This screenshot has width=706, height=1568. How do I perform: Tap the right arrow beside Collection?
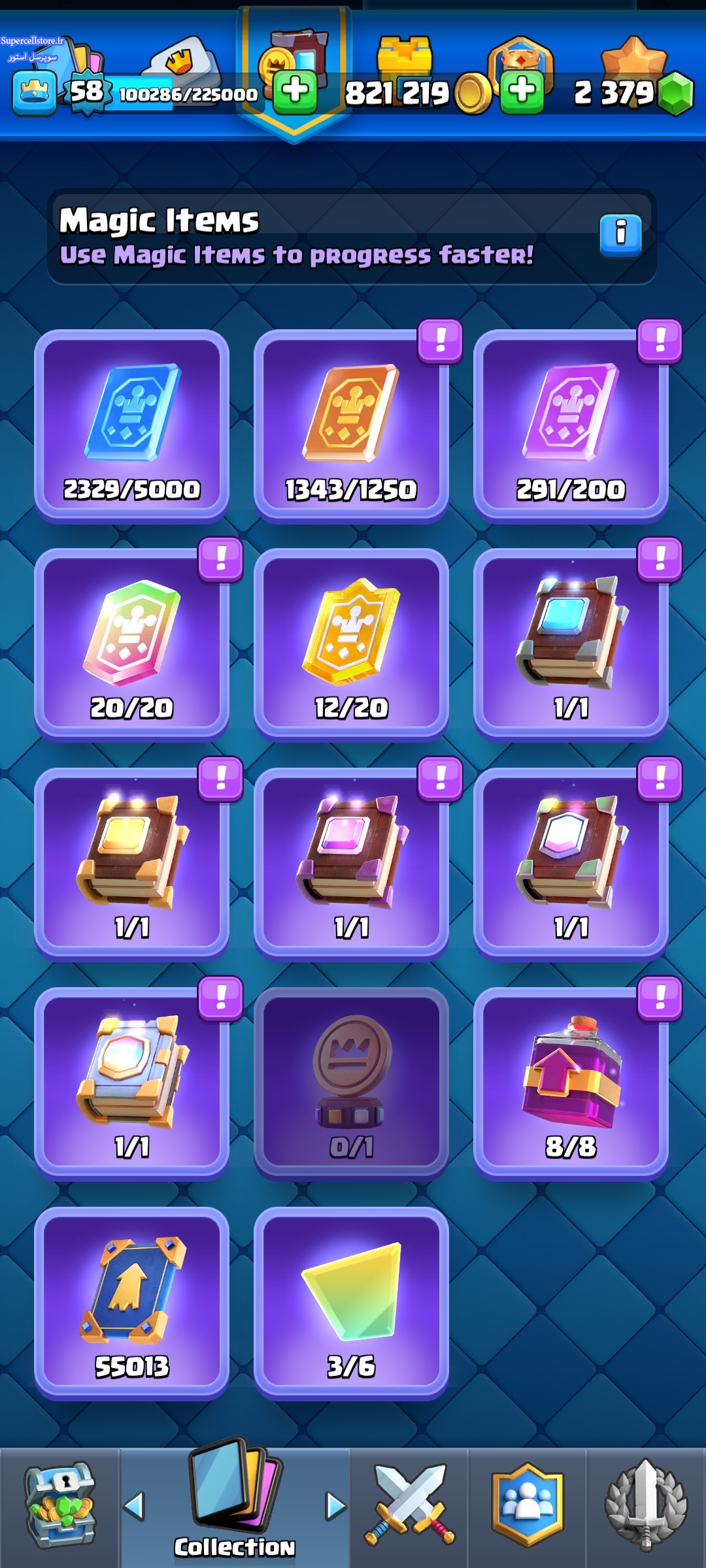(x=335, y=1506)
